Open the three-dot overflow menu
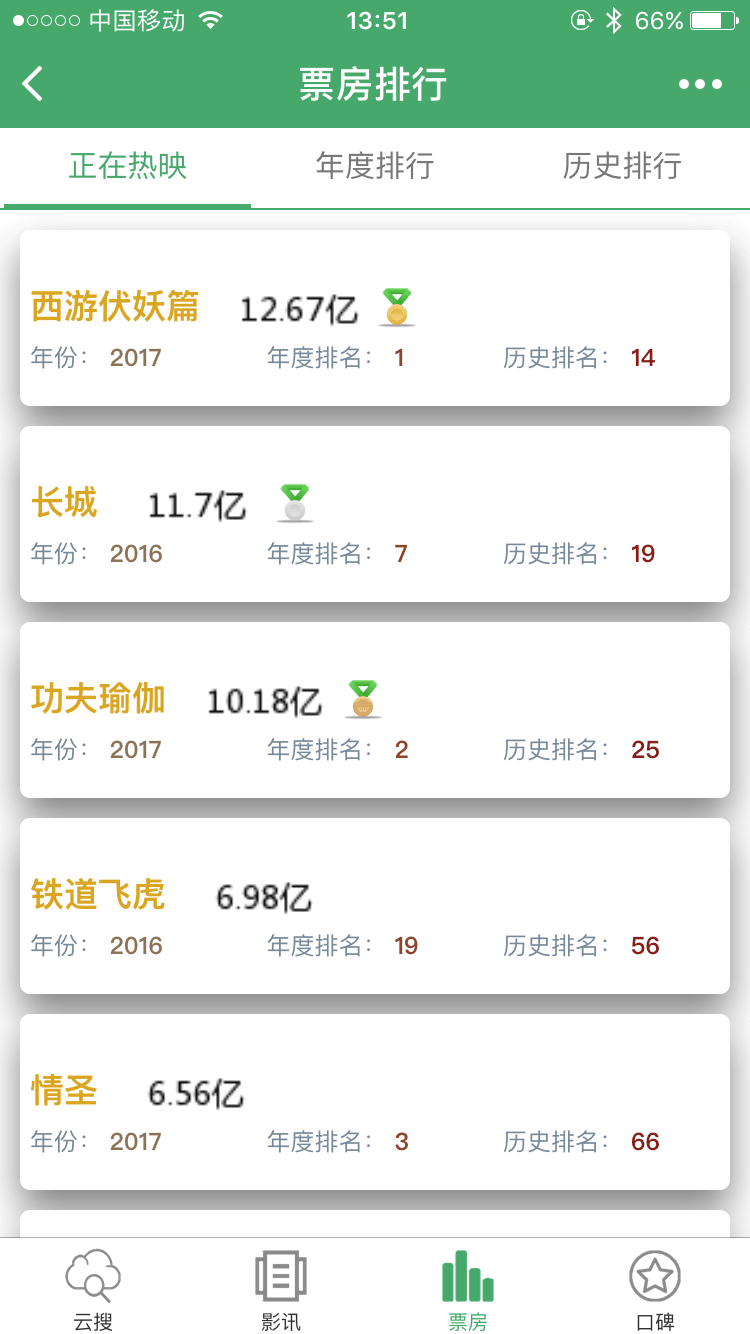Viewport: 750px width, 1334px height. (x=700, y=84)
